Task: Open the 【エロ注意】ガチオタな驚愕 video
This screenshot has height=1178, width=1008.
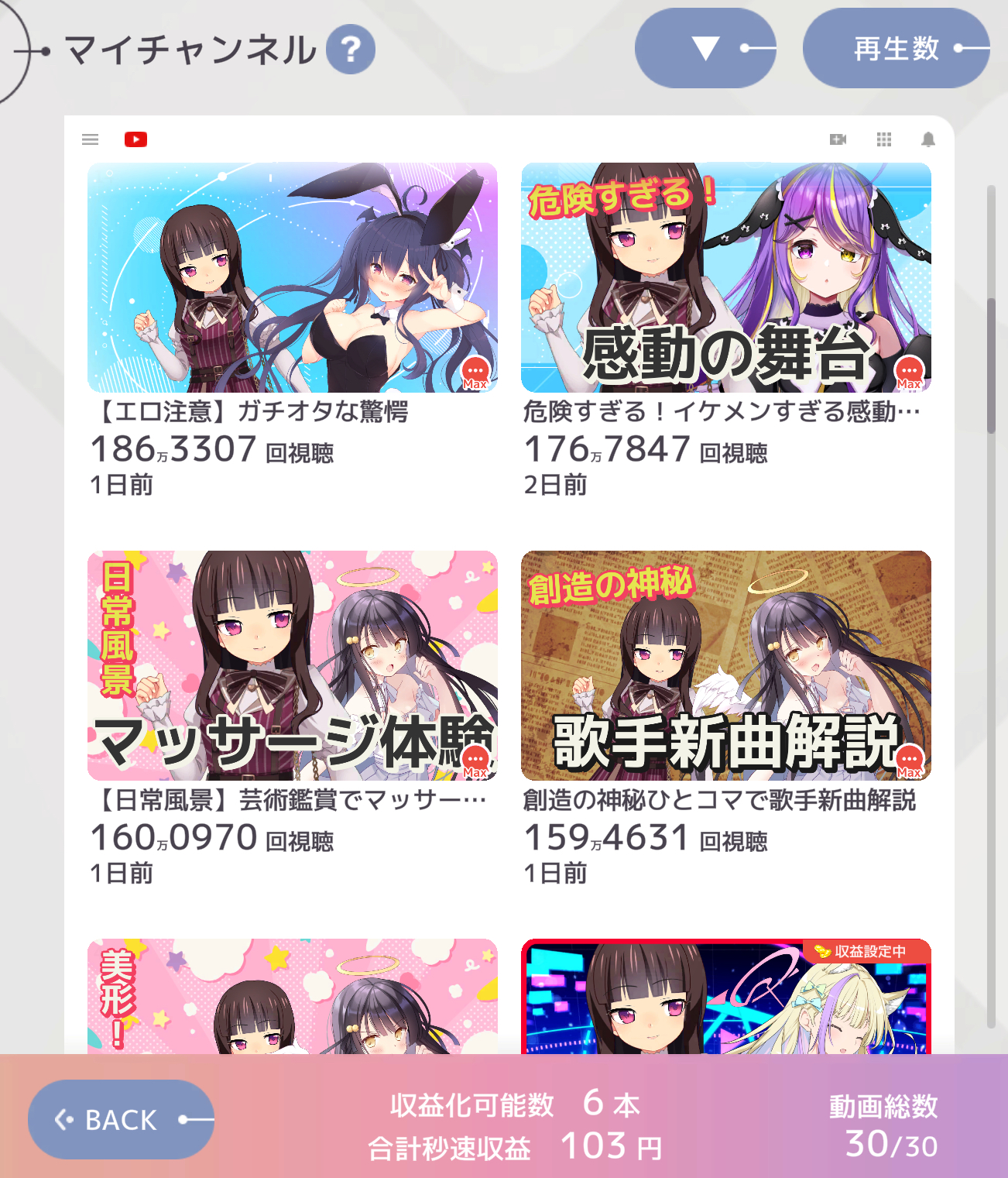Action: click(293, 277)
